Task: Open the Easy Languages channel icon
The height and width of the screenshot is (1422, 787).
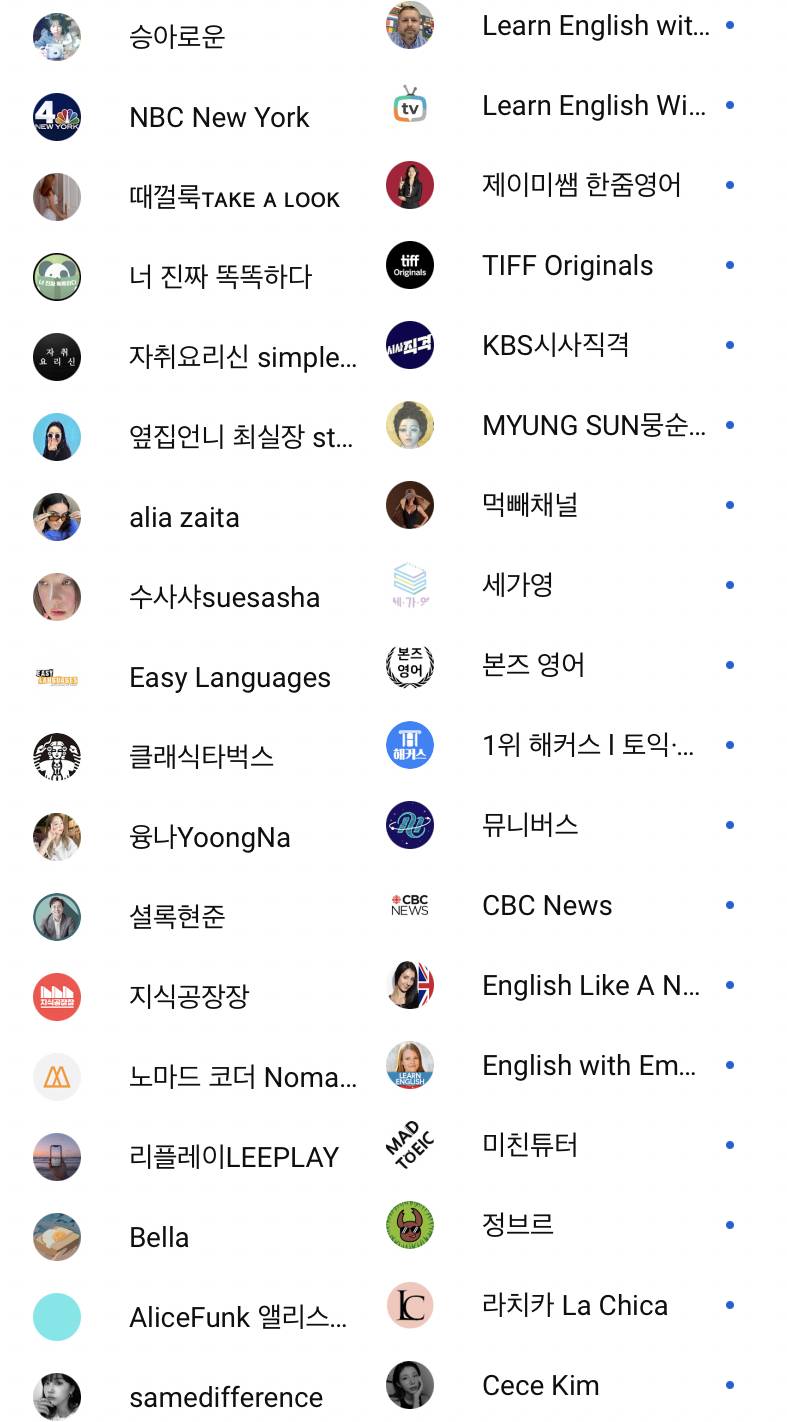Action: click(x=57, y=677)
